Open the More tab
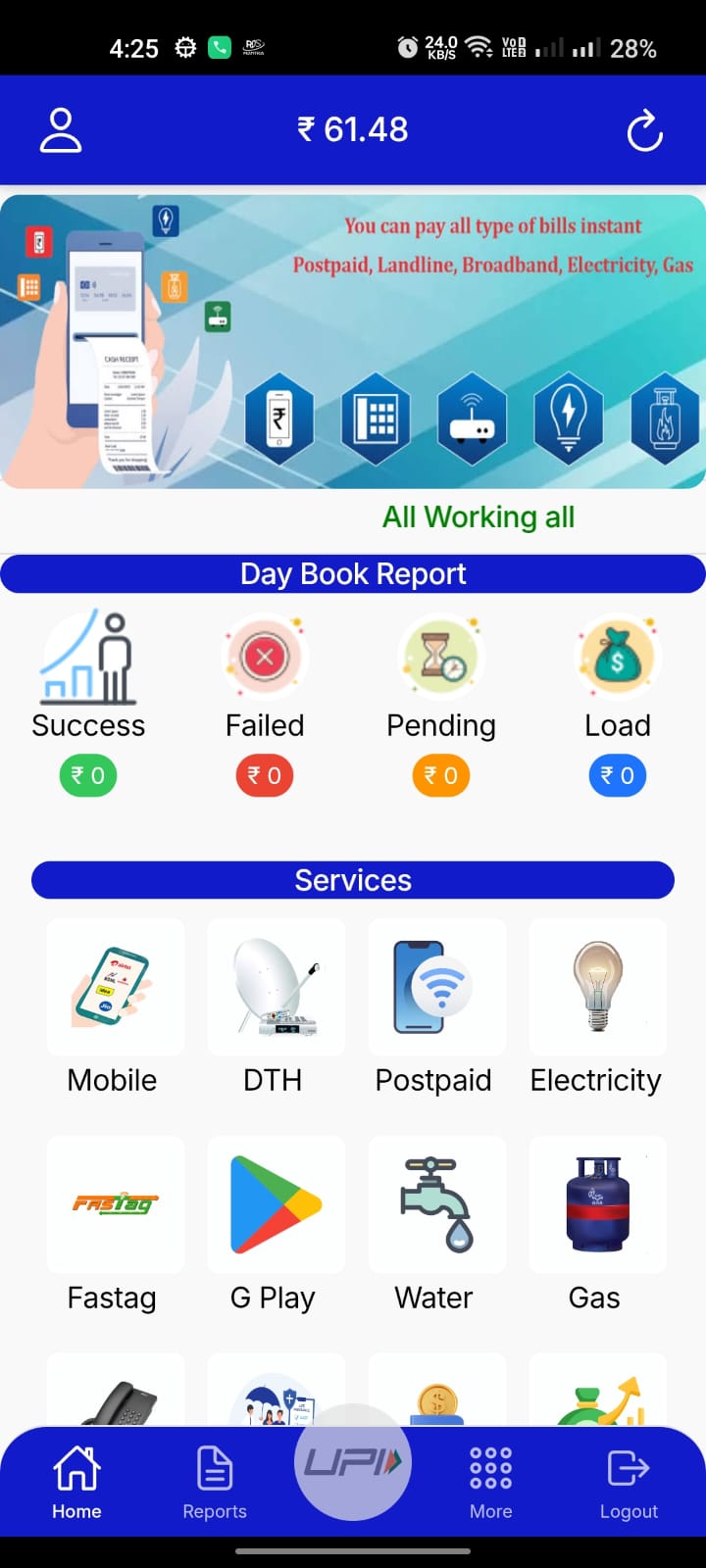 [x=490, y=1482]
